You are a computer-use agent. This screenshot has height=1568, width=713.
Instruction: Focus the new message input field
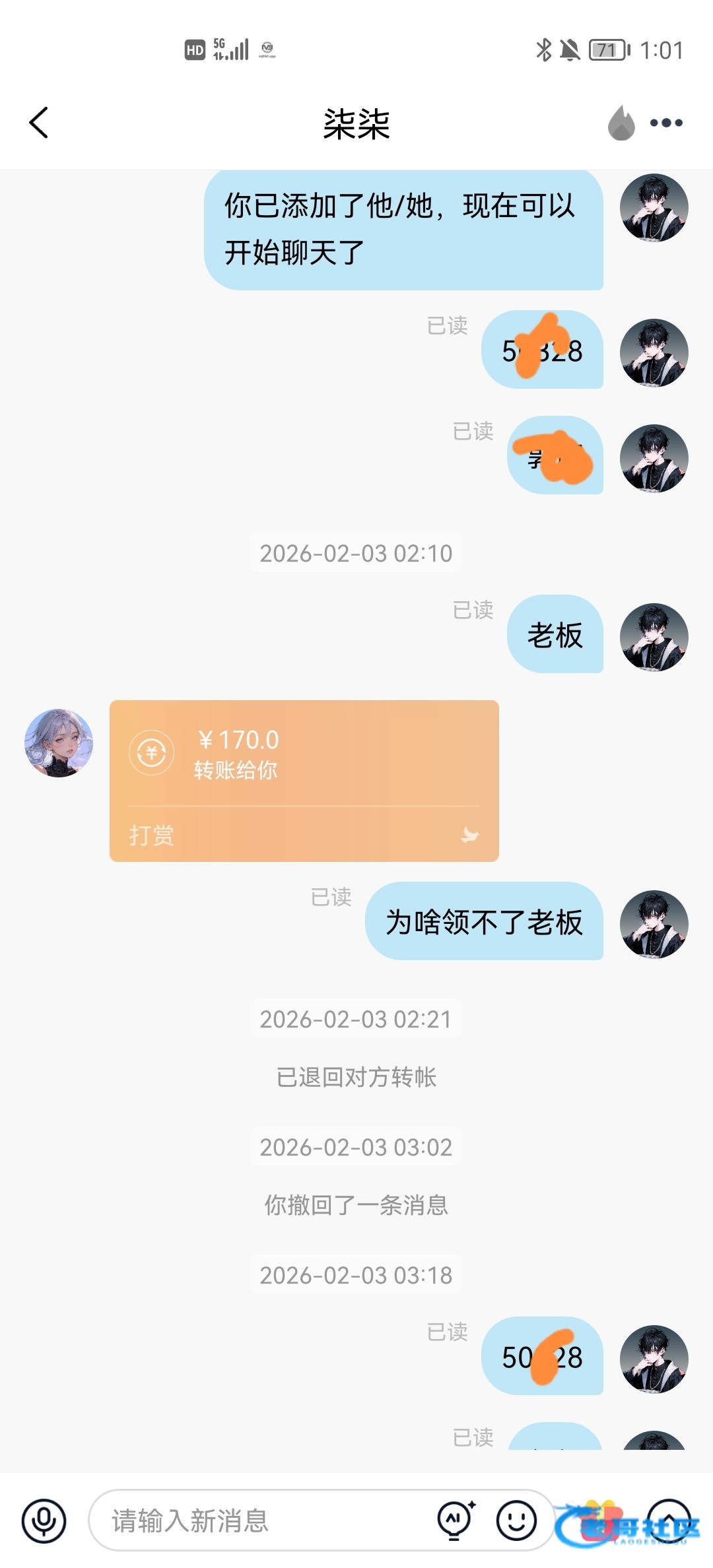click(x=264, y=1520)
